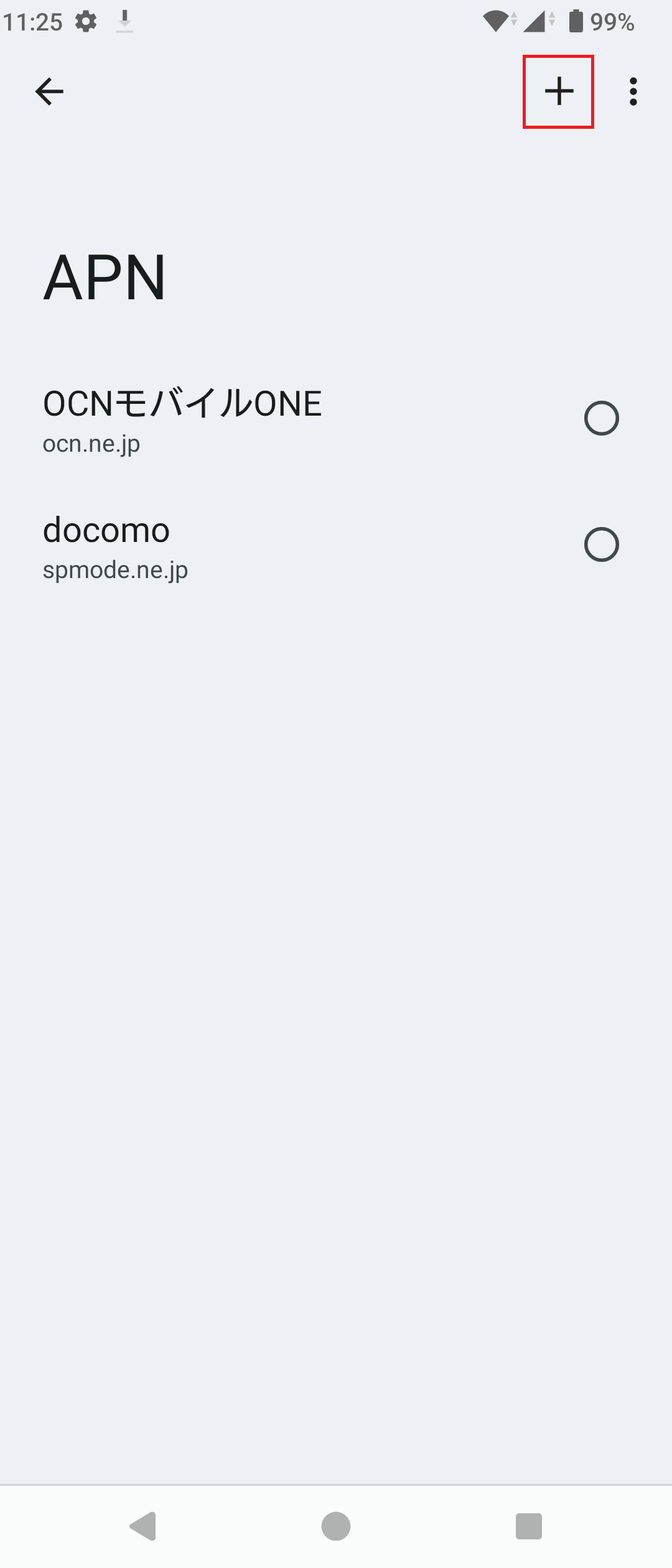Open the overflow menu
This screenshot has width=672, height=1568.
633,91
